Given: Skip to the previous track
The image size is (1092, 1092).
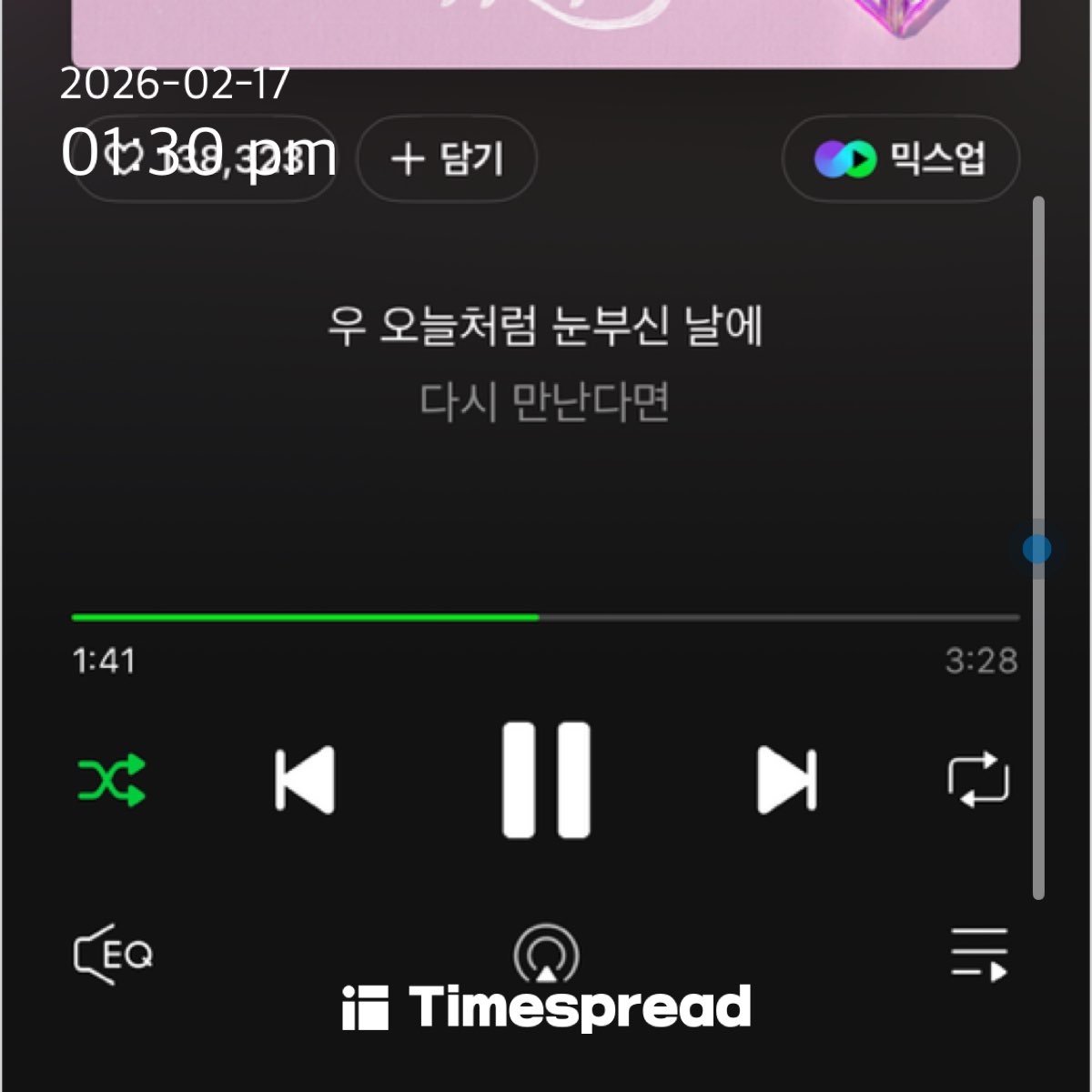Looking at the screenshot, I should point(306,780).
